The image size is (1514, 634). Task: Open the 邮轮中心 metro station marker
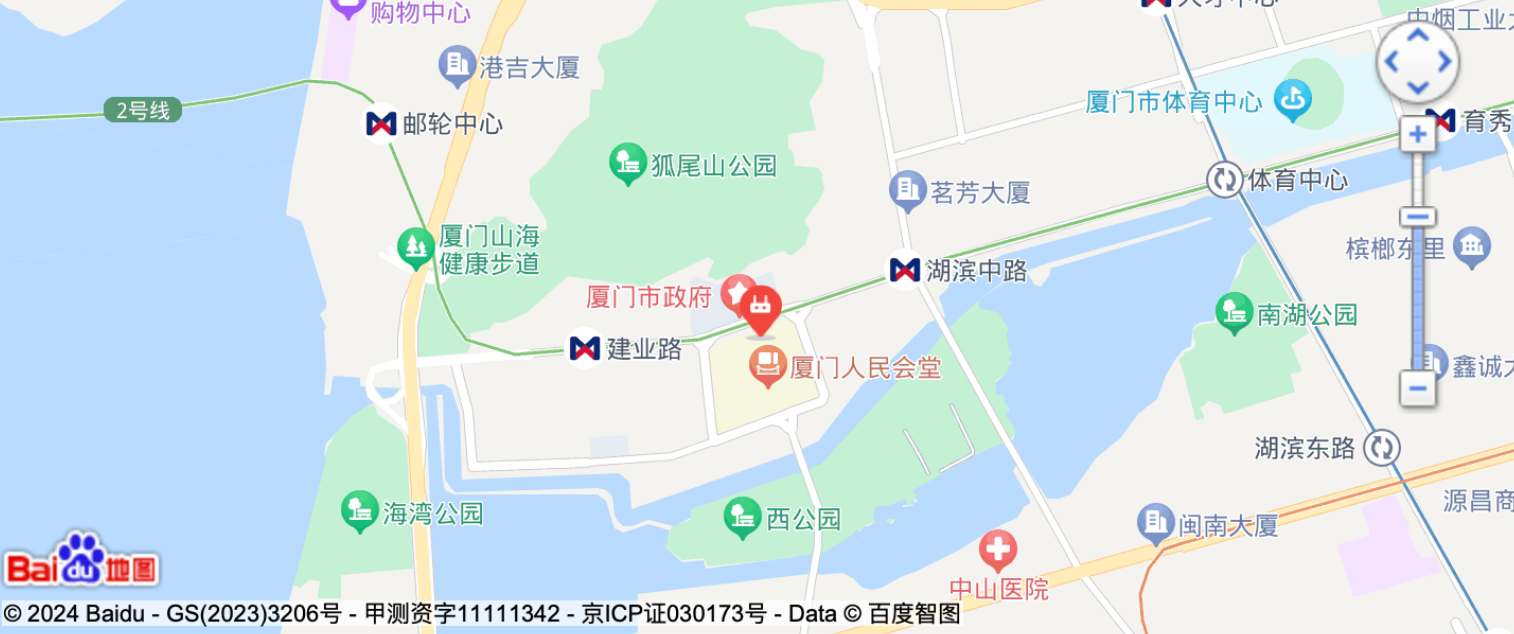point(380,124)
